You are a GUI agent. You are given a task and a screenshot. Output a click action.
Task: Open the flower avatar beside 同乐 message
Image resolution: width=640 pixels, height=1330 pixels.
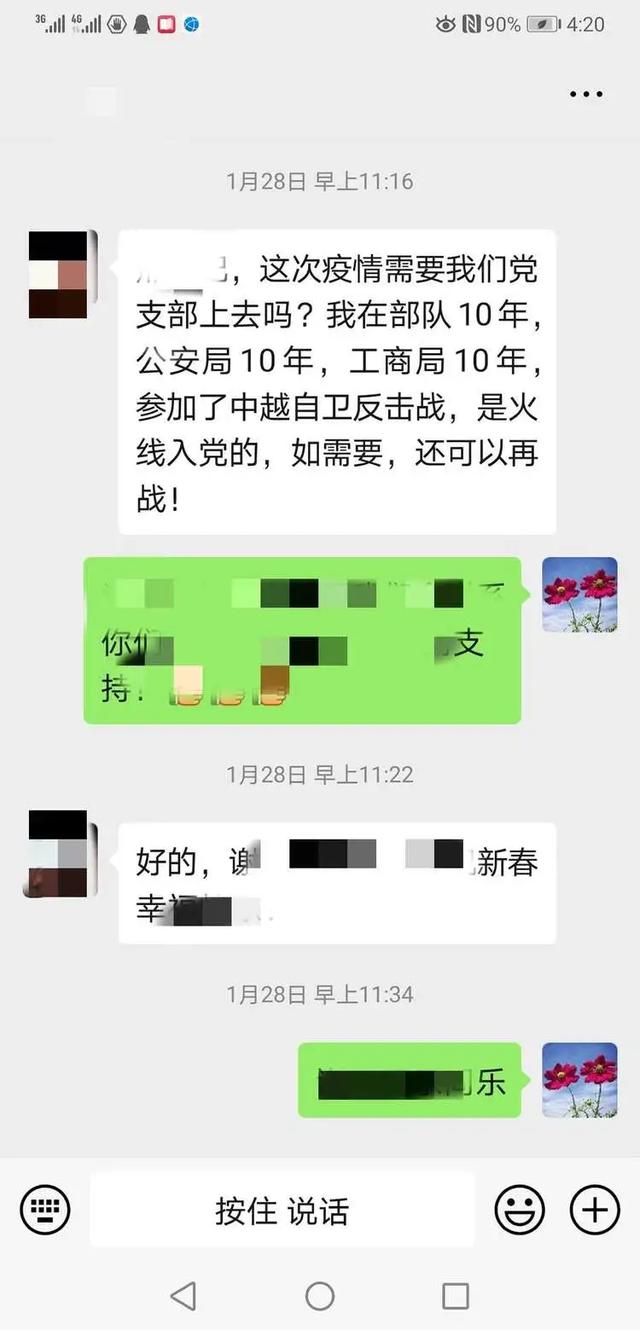pyautogui.click(x=579, y=1079)
